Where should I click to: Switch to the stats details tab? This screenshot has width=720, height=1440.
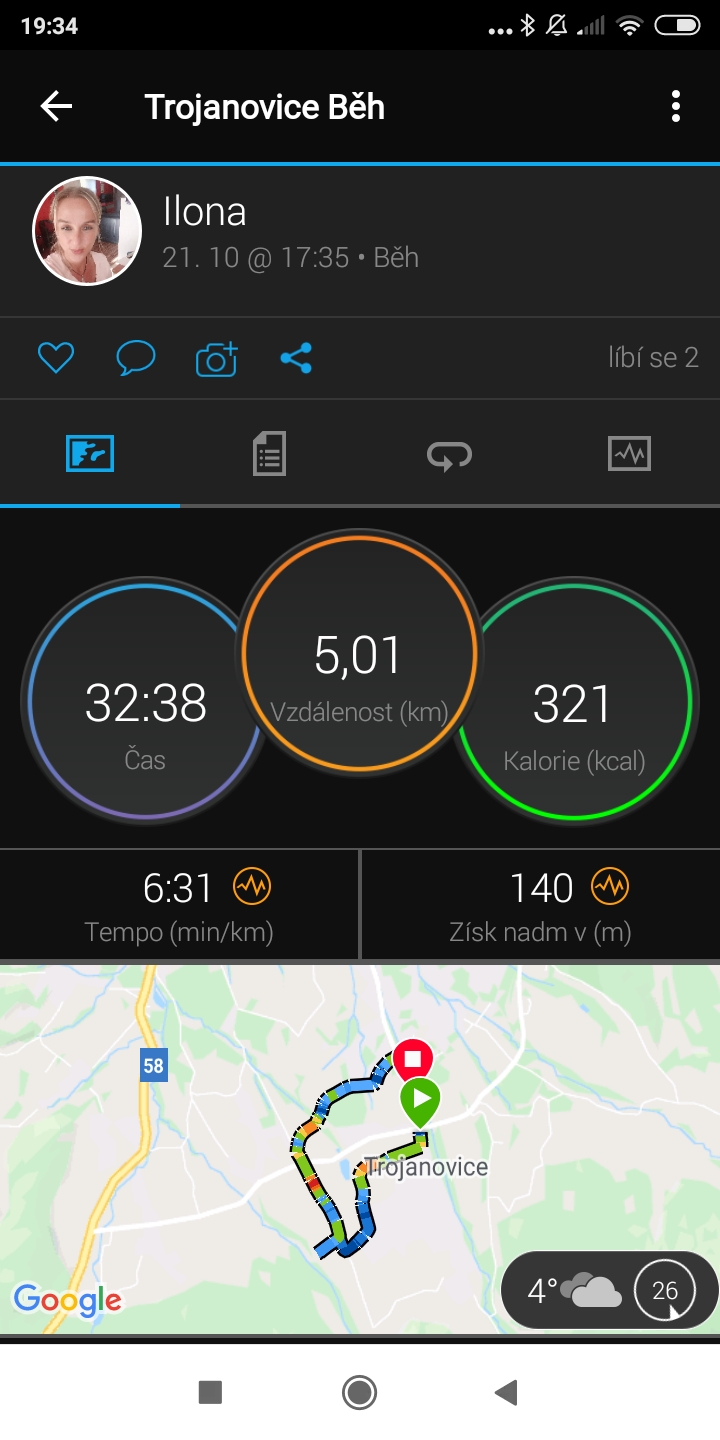[269, 454]
